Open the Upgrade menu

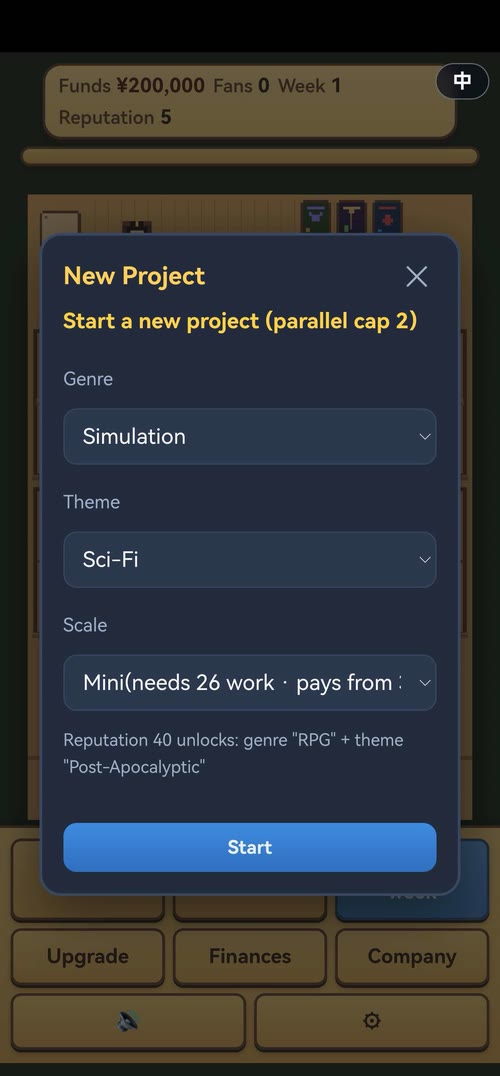[x=88, y=957]
